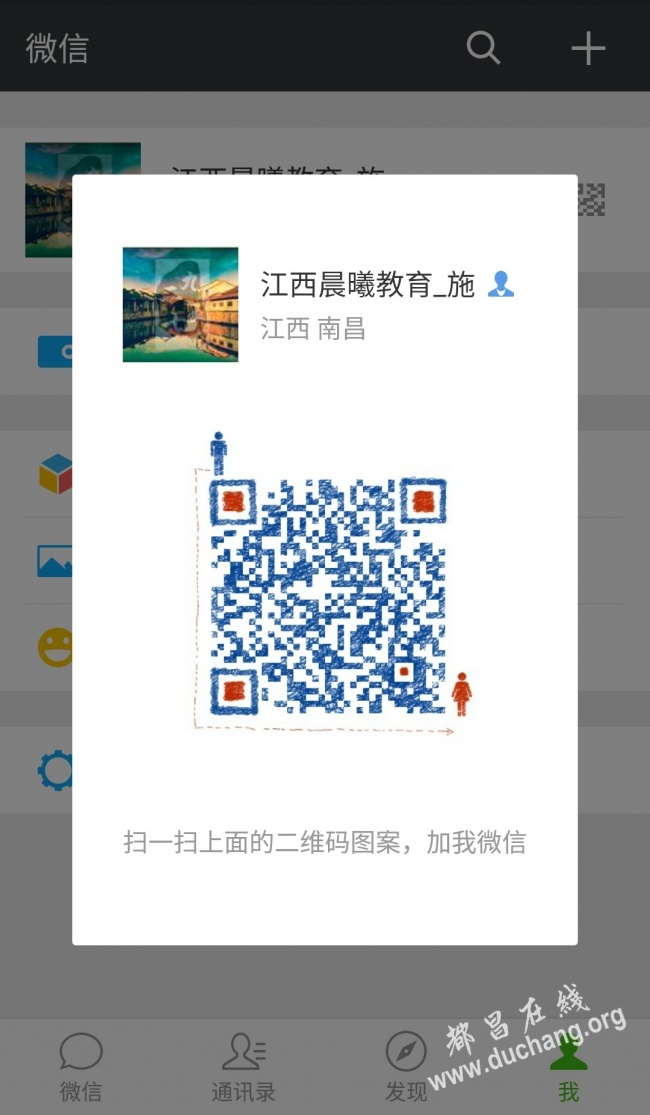
Task: Switch to the 微信 chats tab
Action: tap(81, 1066)
